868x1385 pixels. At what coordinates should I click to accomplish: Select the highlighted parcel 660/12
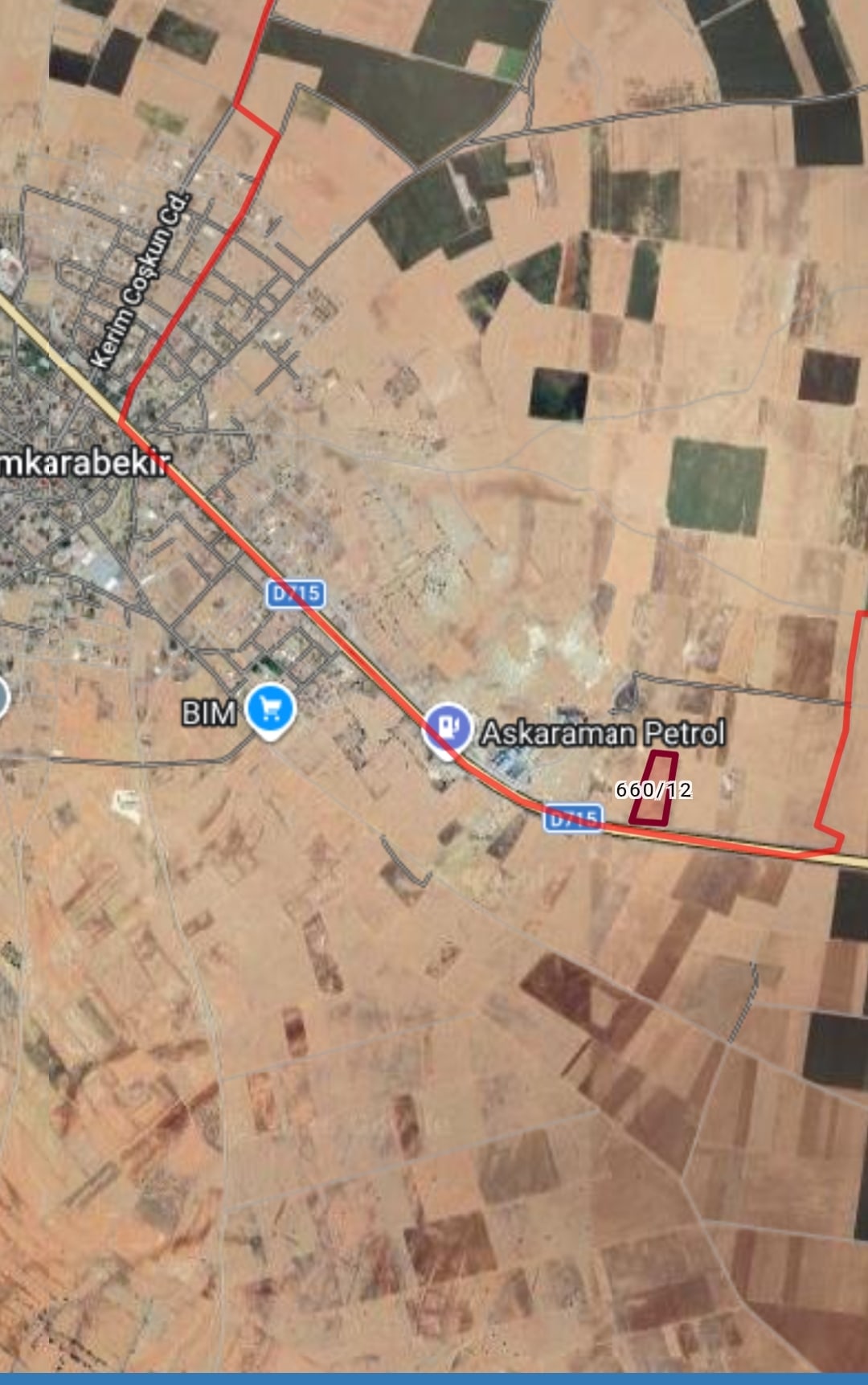coord(653,788)
